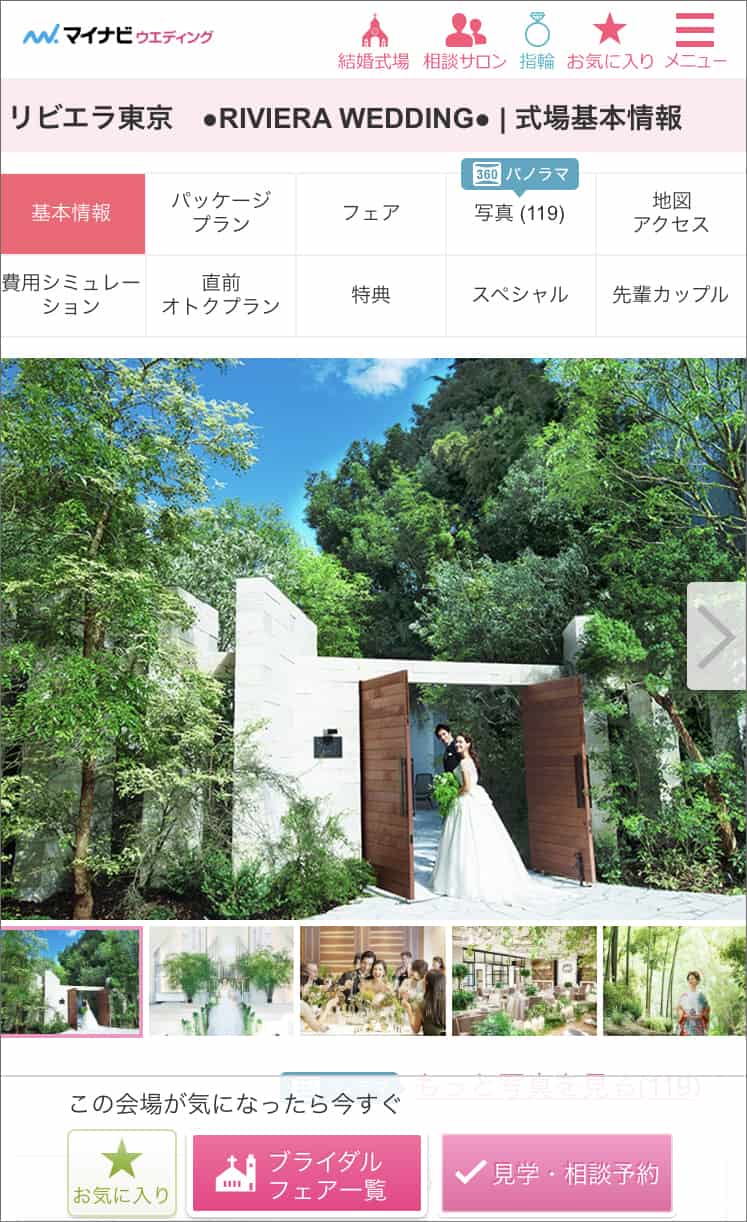View お気に入り favorites in the header
Image resolution: width=747 pixels, height=1222 pixels.
610,41
